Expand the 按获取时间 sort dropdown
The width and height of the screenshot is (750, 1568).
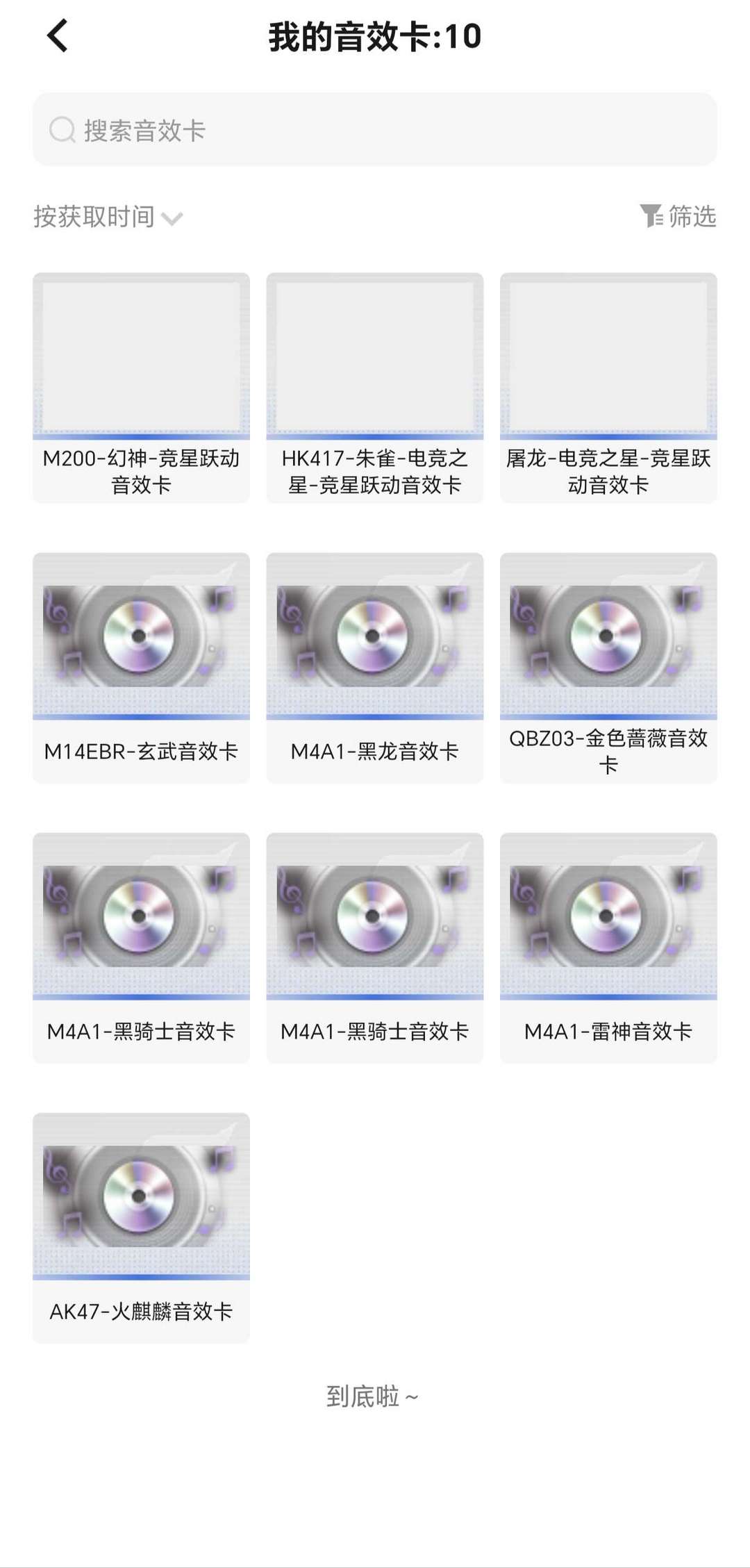[94, 217]
